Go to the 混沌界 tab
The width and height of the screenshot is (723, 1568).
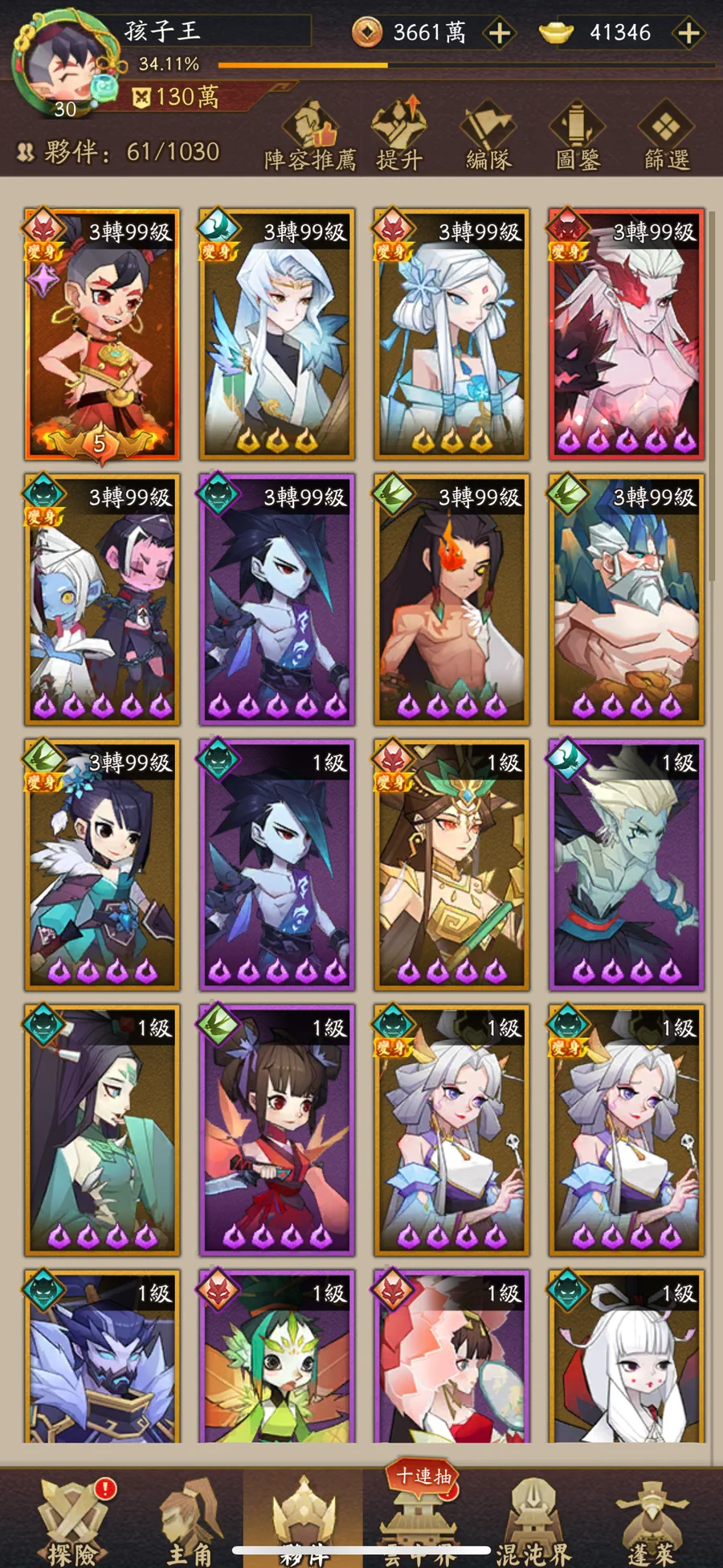[x=533, y=1521]
